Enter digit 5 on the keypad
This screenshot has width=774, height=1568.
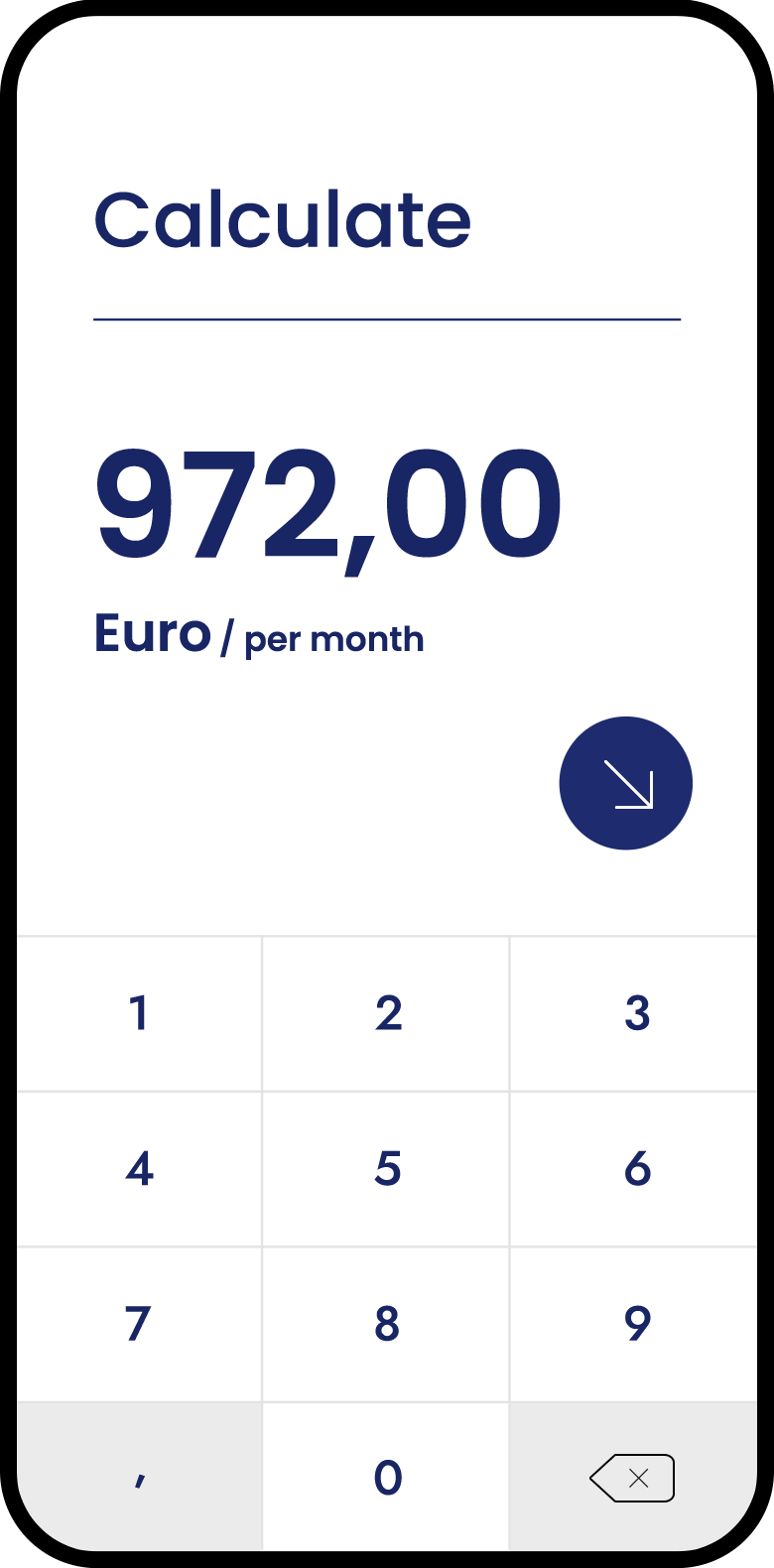387,1169
